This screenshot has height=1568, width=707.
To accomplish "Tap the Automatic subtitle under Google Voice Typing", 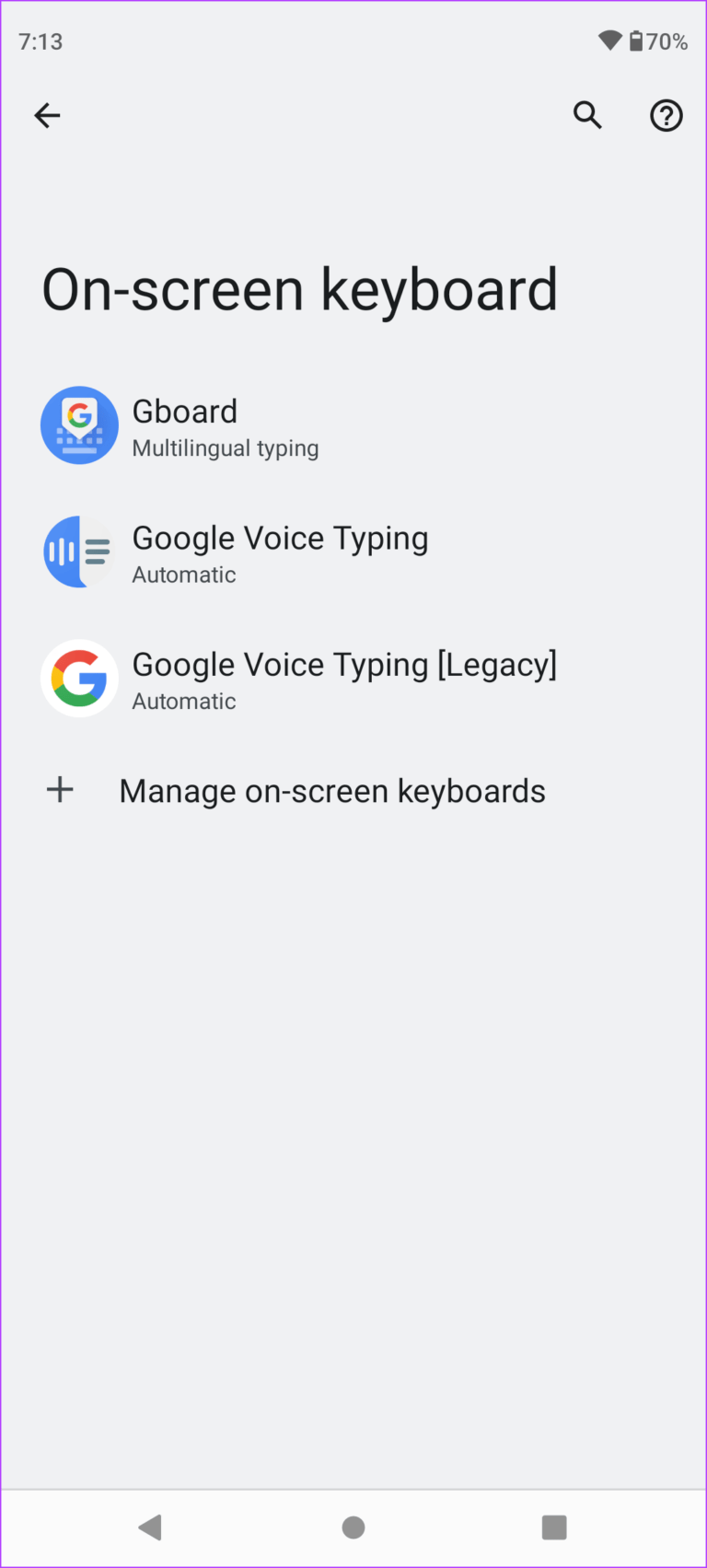I will point(183,575).
